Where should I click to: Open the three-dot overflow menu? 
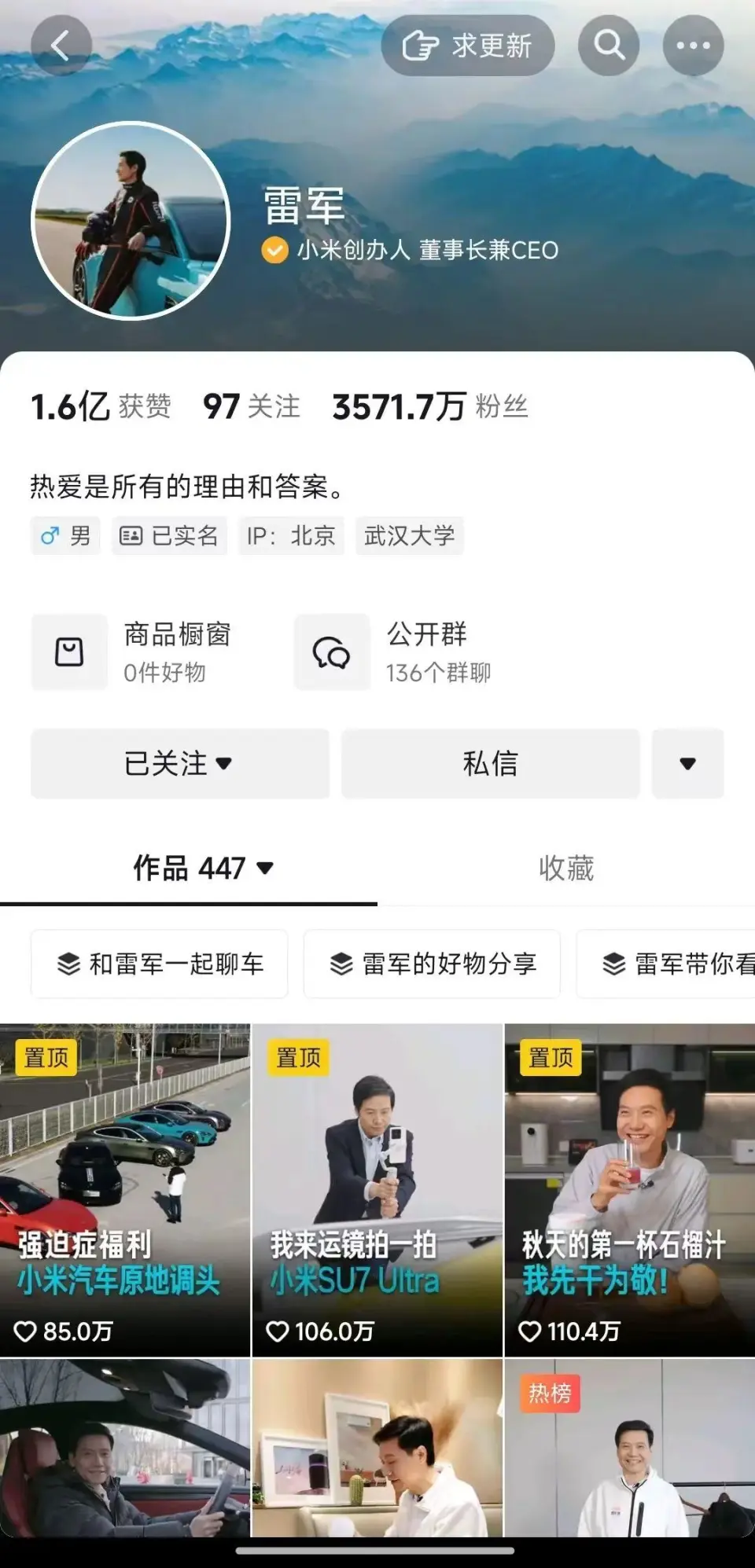pos(693,46)
